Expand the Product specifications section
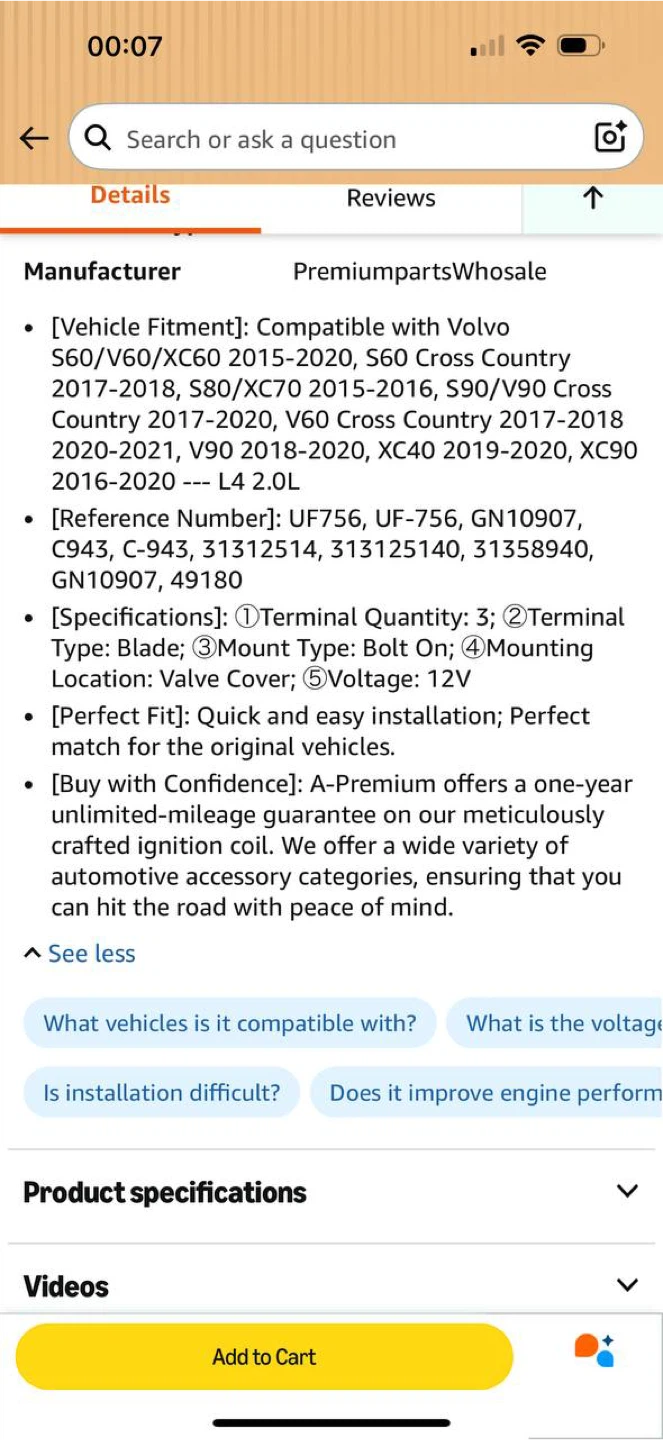The image size is (663, 1440). [331, 1192]
